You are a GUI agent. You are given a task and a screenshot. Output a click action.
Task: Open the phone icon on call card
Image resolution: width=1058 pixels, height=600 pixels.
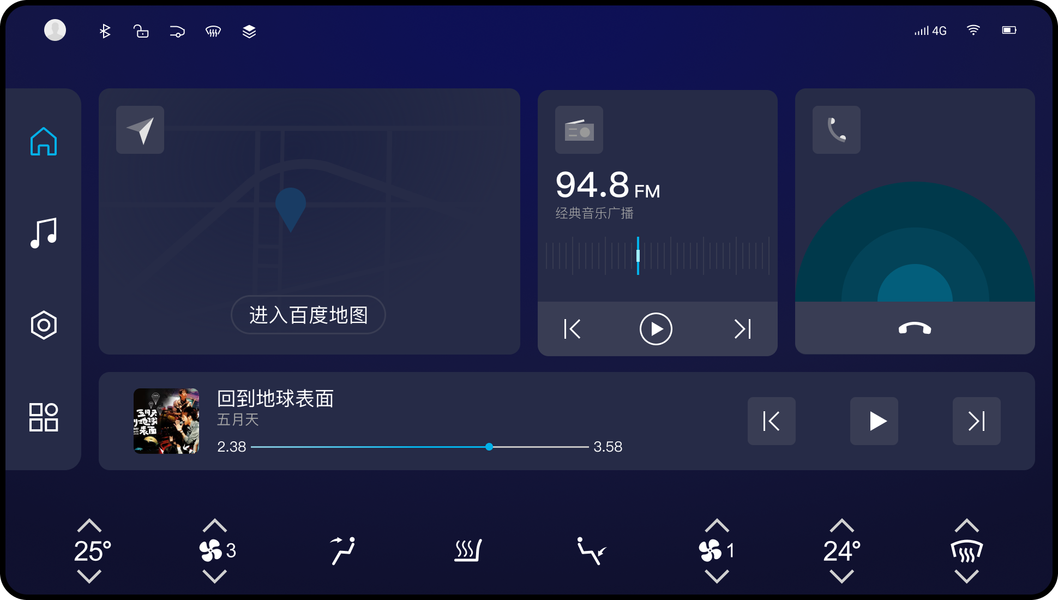(x=836, y=130)
